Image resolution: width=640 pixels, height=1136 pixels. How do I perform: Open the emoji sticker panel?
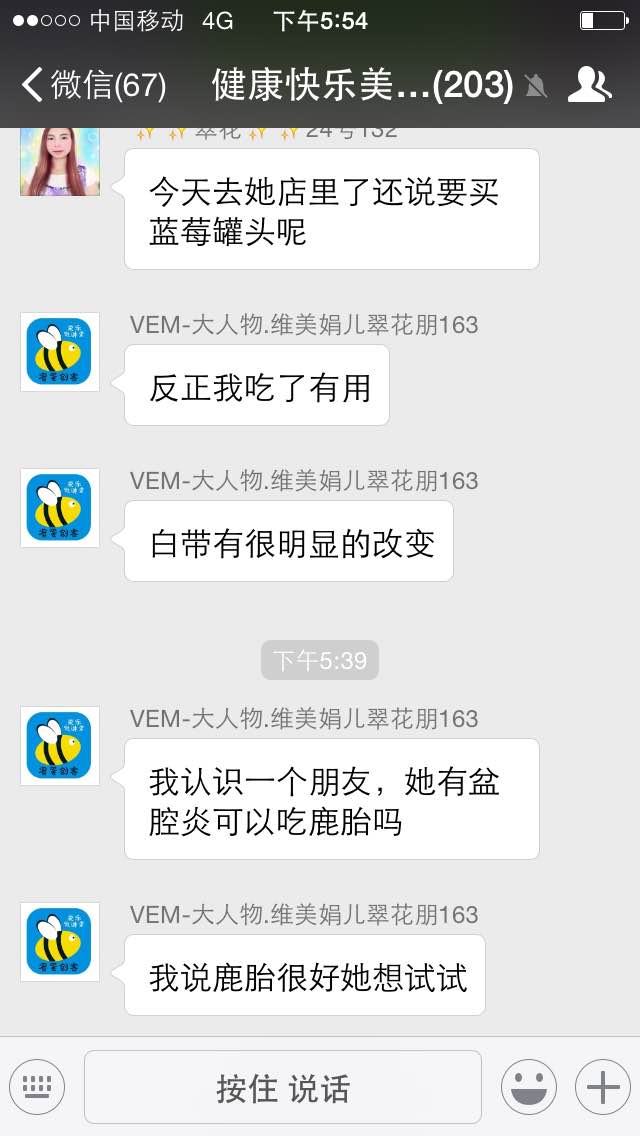[529, 1087]
